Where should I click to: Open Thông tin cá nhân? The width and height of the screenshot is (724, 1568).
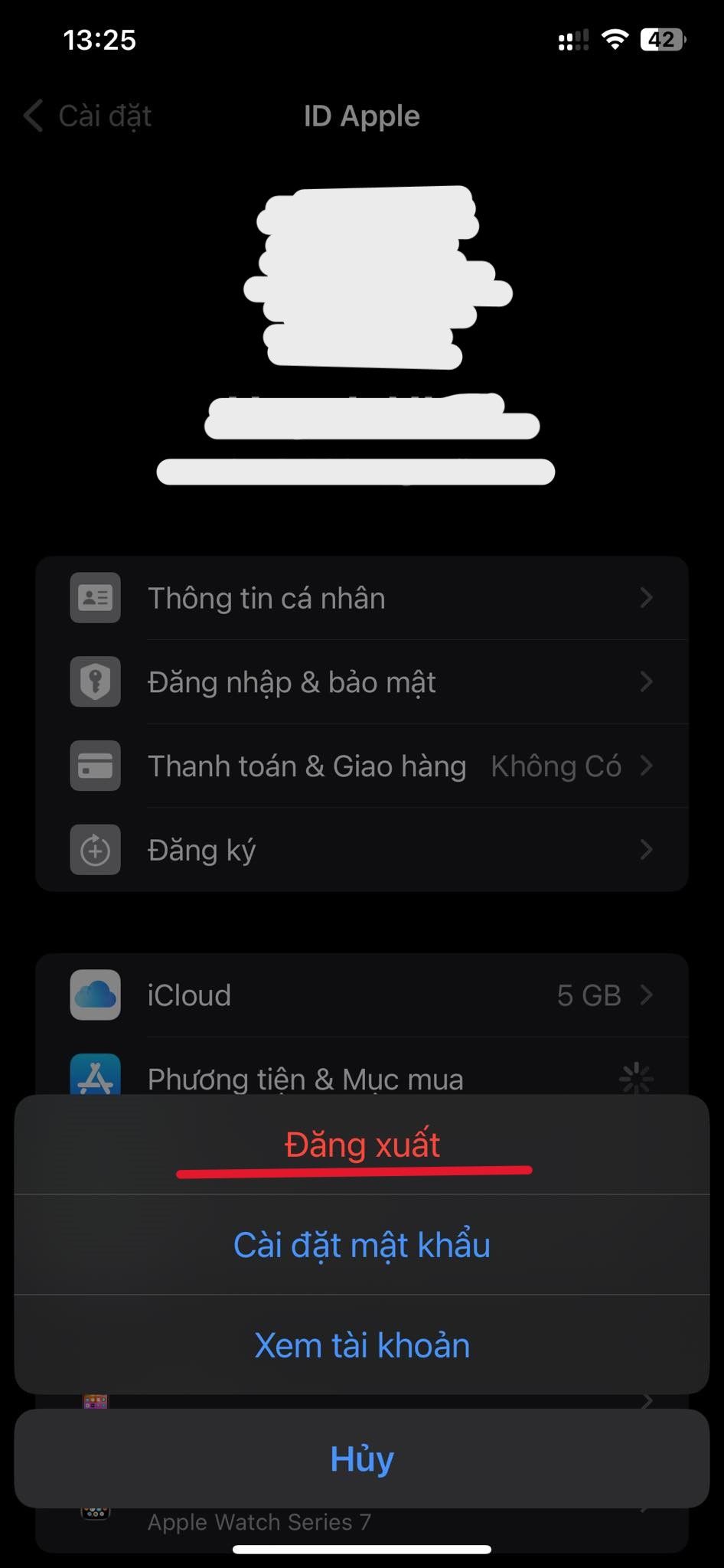pos(362,598)
